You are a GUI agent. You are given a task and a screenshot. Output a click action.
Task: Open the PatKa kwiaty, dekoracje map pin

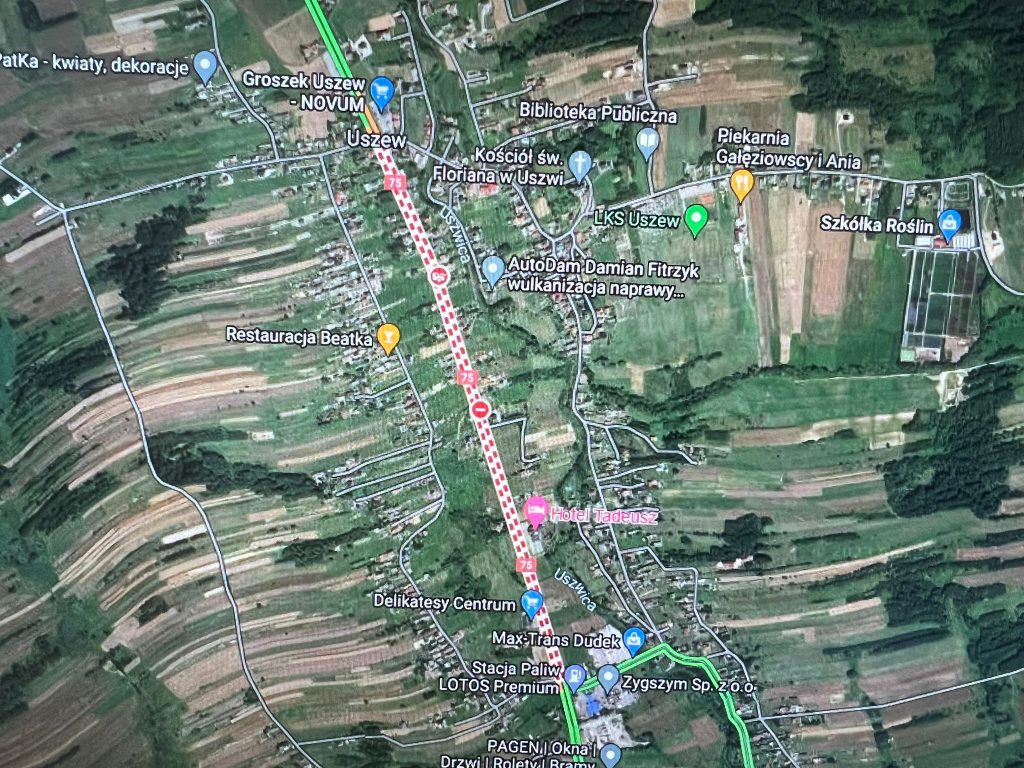click(x=205, y=66)
